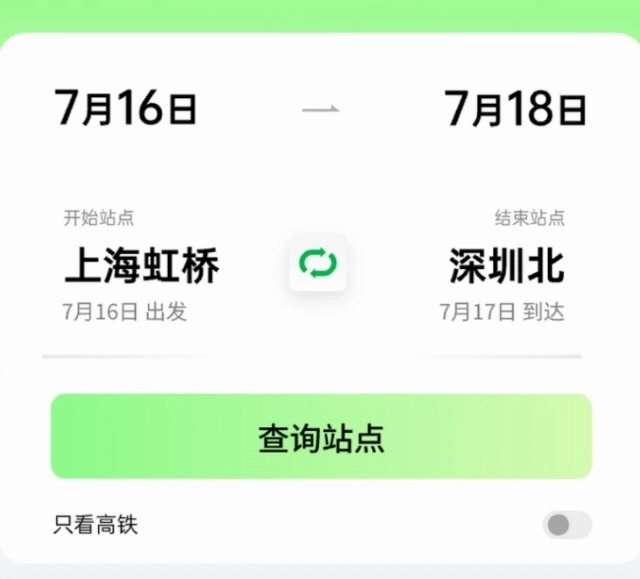Change the end station 深圳北
The width and height of the screenshot is (640, 579).
click(506, 266)
